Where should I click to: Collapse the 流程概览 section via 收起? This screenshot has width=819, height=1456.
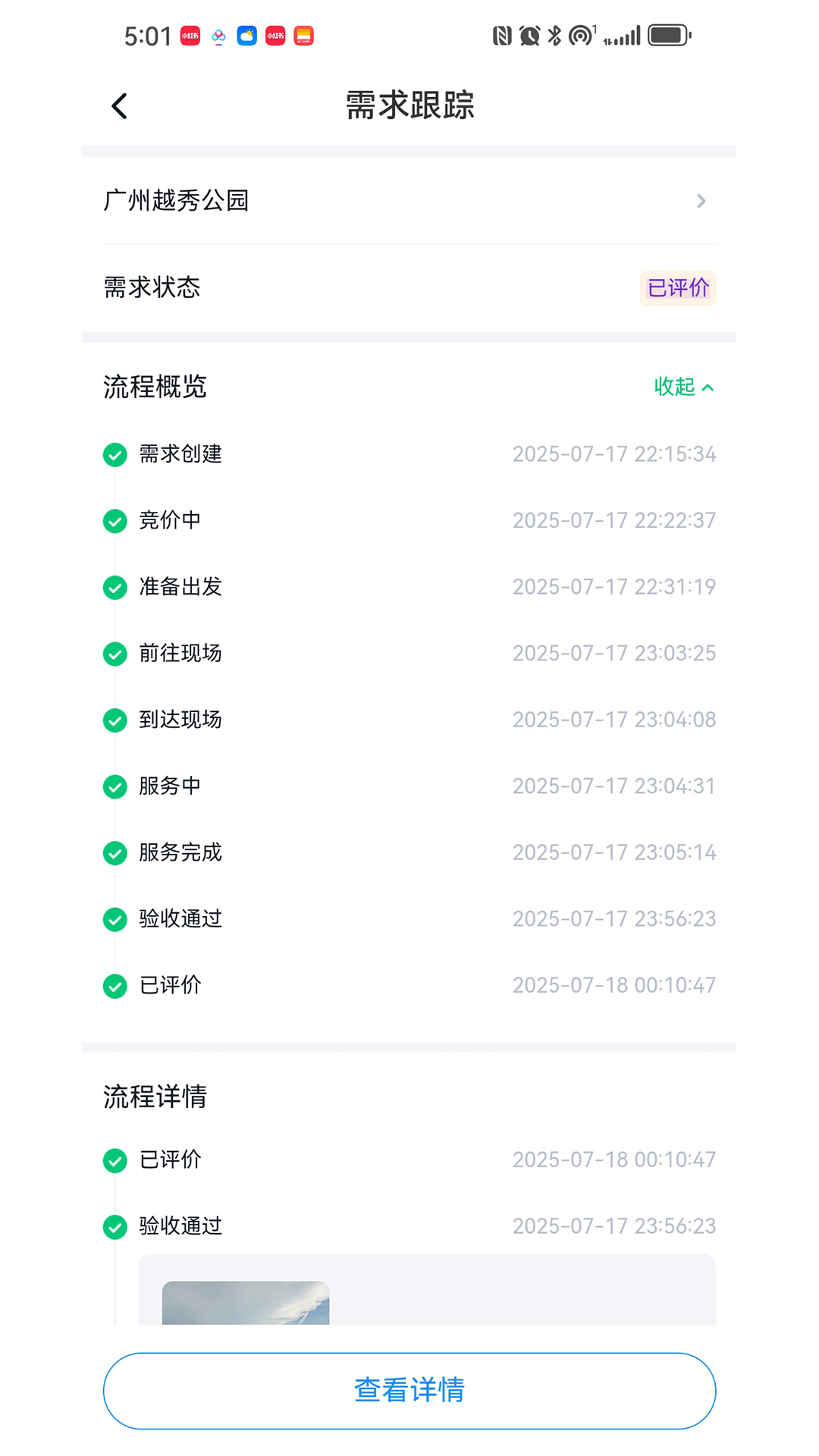683,388
